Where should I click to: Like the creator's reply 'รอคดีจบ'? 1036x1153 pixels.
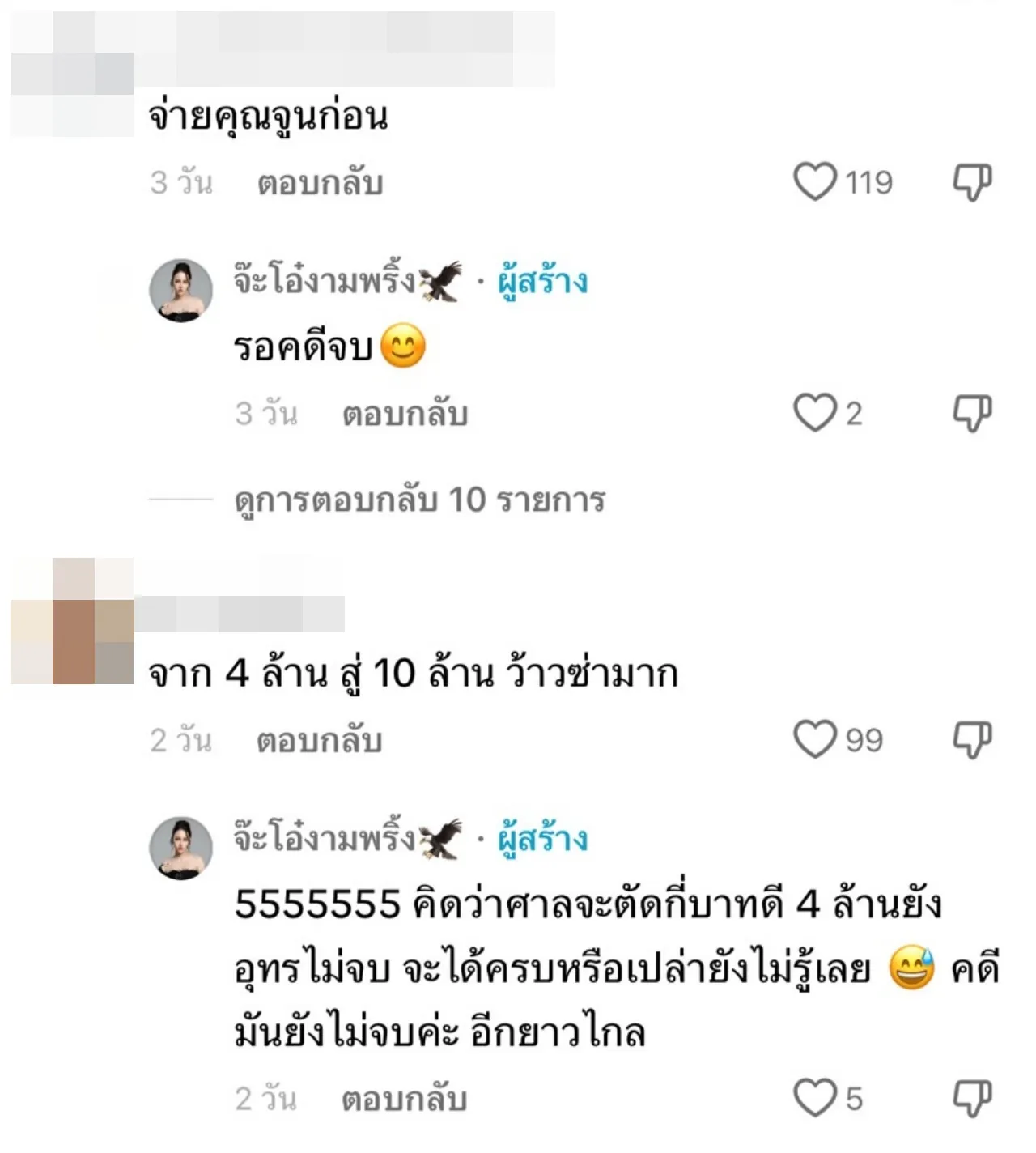coord(814,413)
